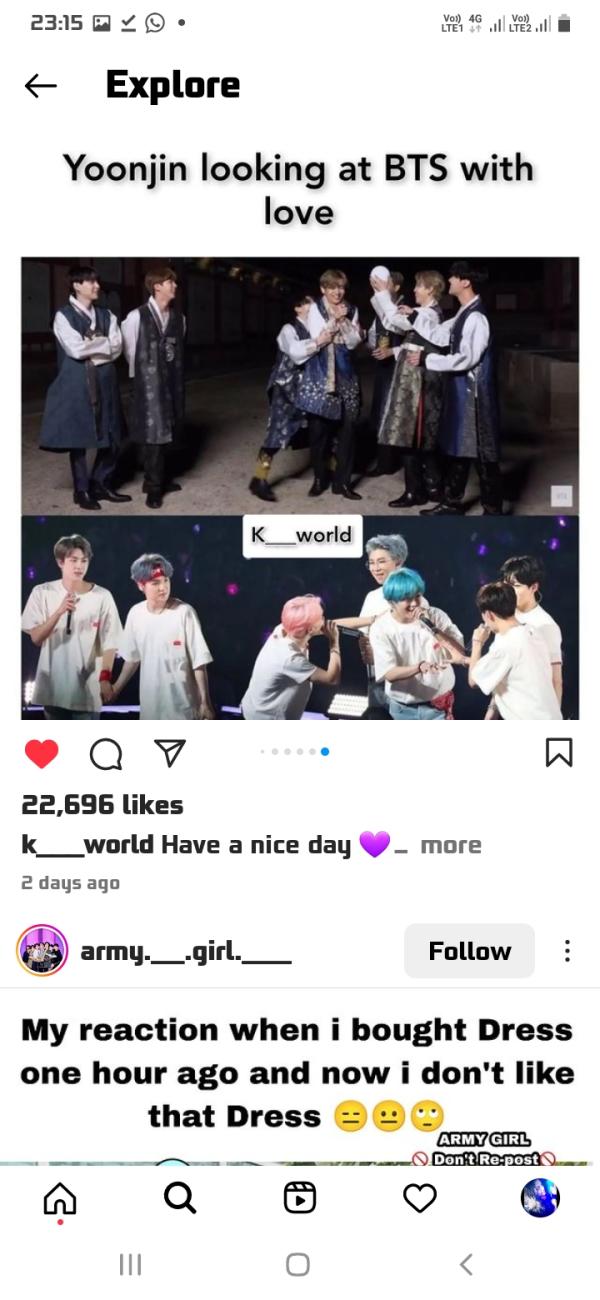This screenshot has height=1300, width=600.
Task: View who liked: 22,696 likes
Action: pos(102,805)
